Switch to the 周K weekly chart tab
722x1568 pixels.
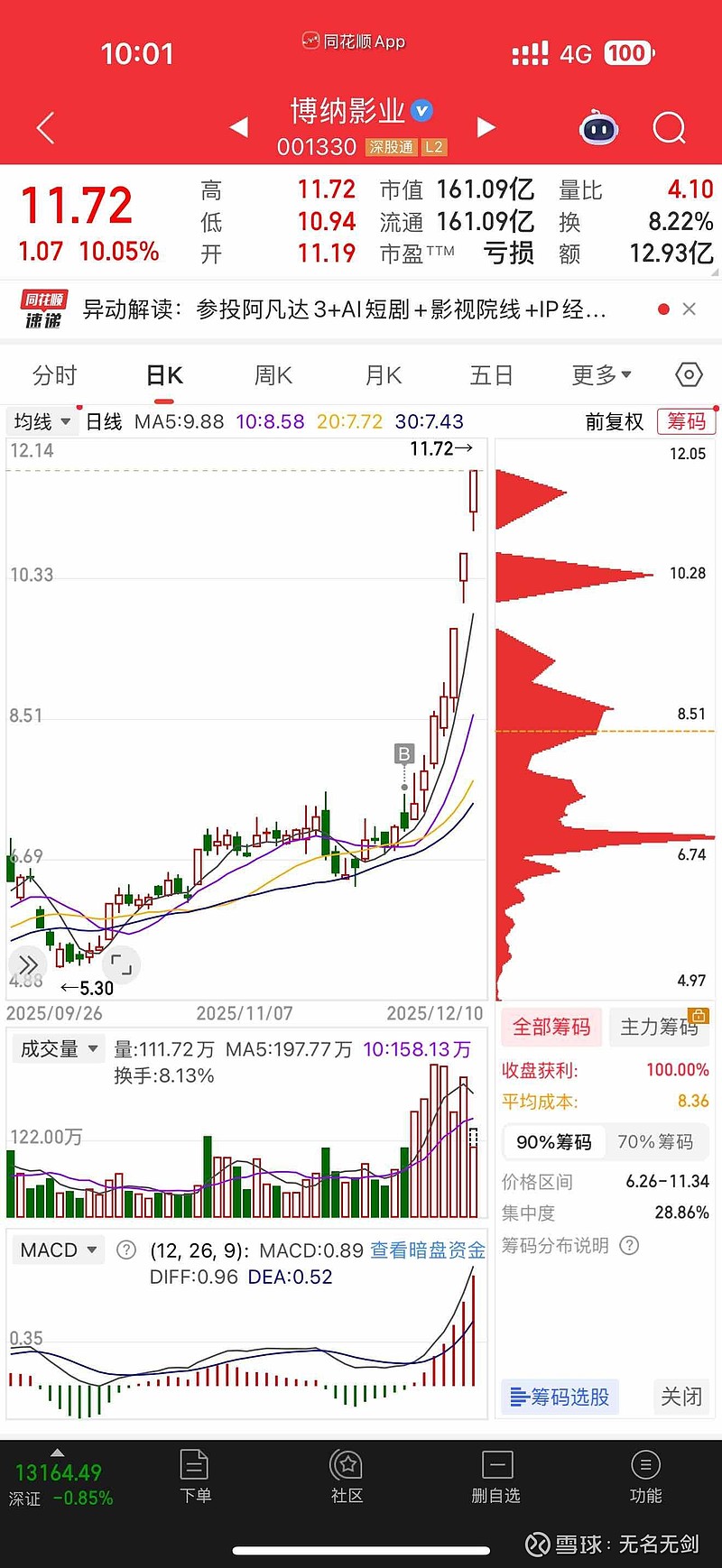(273, 375)
